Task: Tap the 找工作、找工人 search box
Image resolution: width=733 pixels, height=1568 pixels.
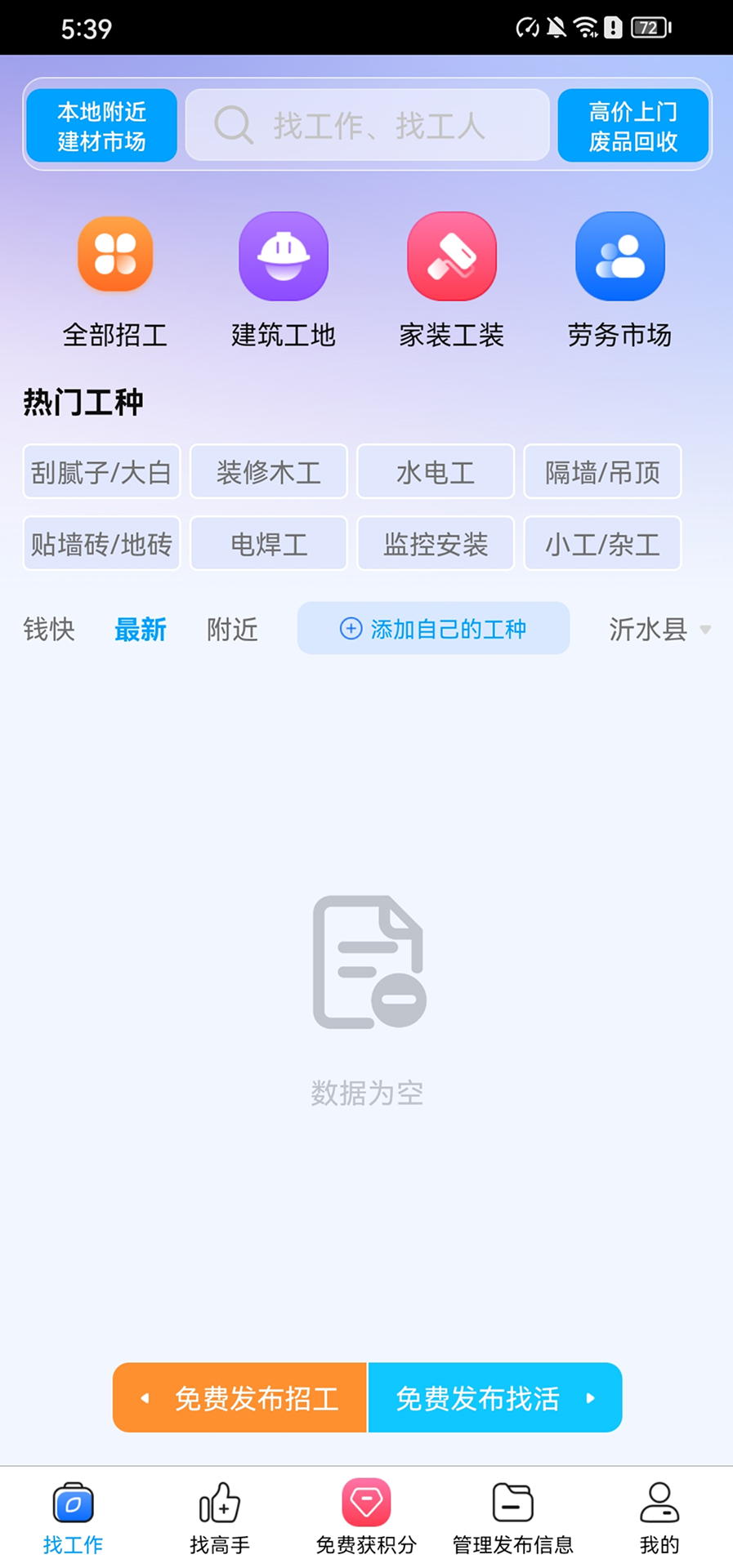Action: (x=368, y=125)
